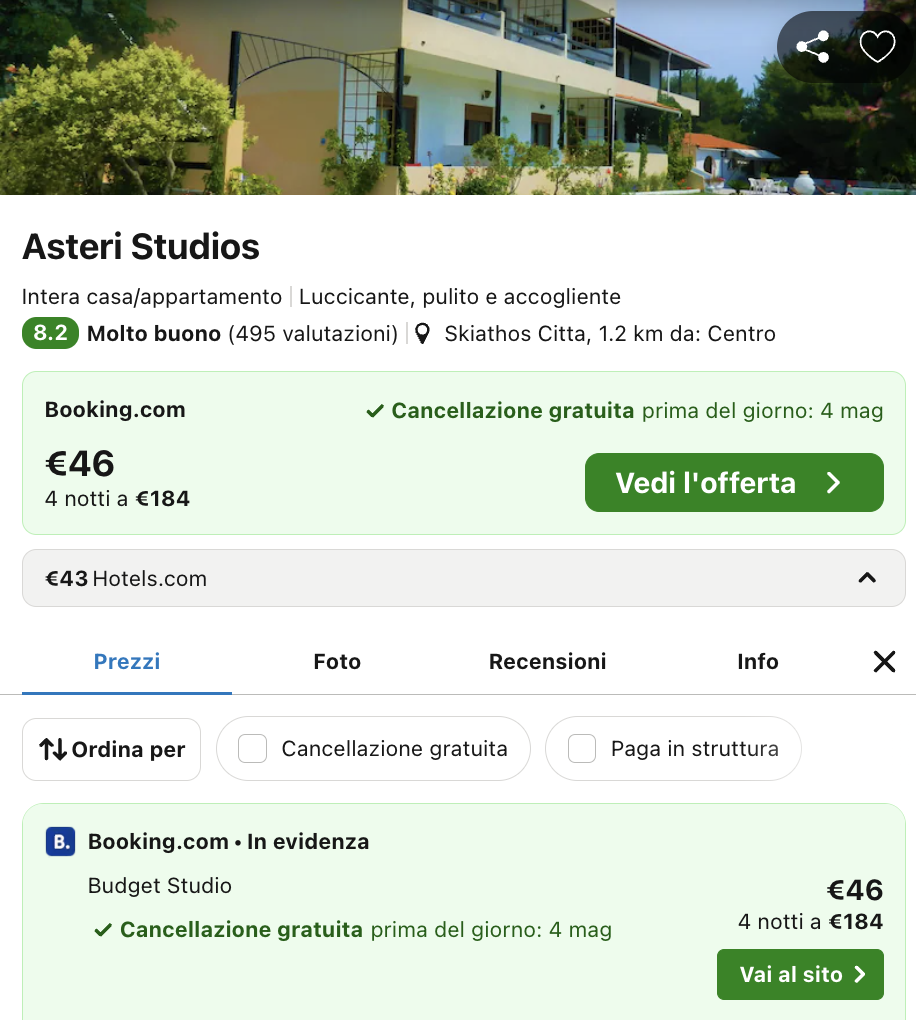Save Asteri Studios to favorites
This screenshot has height=1020, width=916.
click(x=877, y=47)
